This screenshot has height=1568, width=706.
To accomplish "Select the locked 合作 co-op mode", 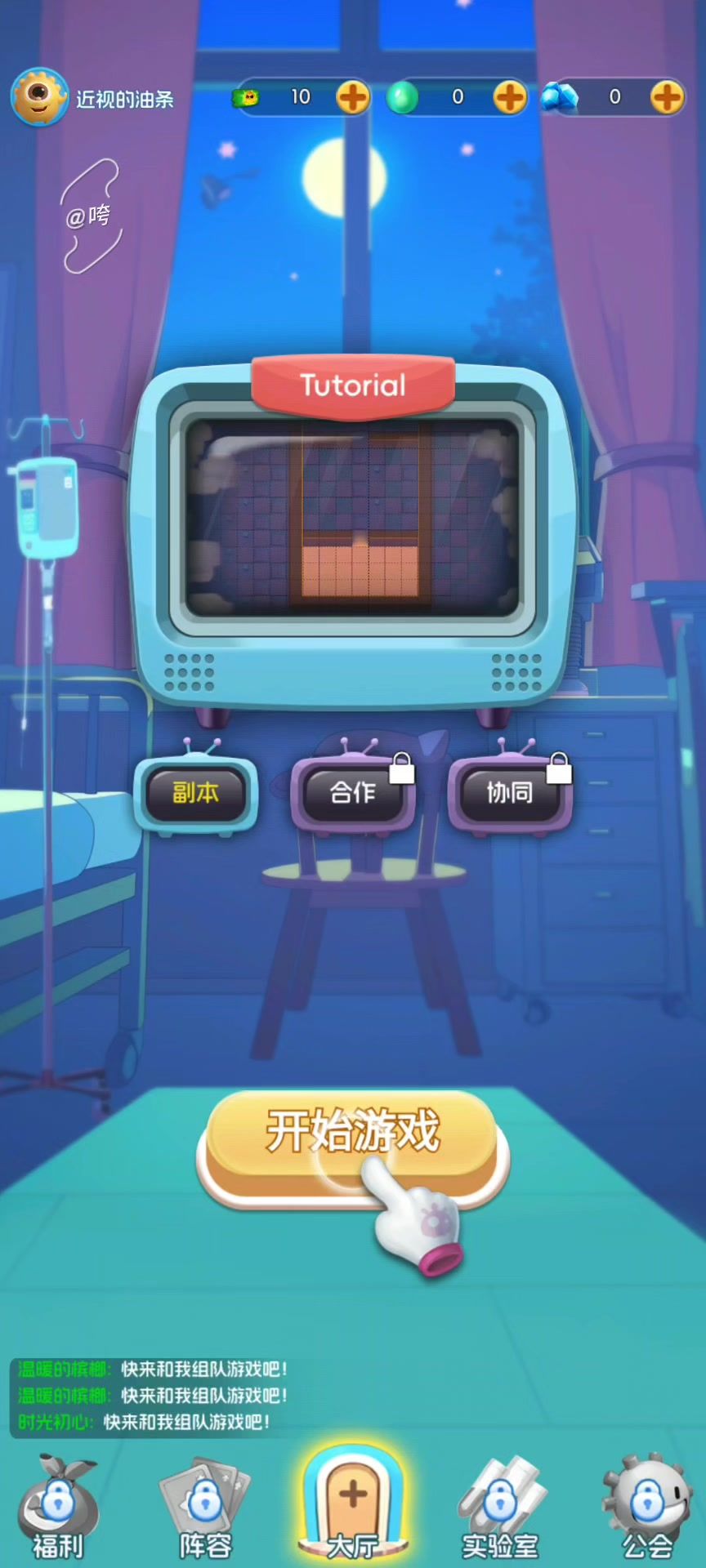I will click(352, 792).
